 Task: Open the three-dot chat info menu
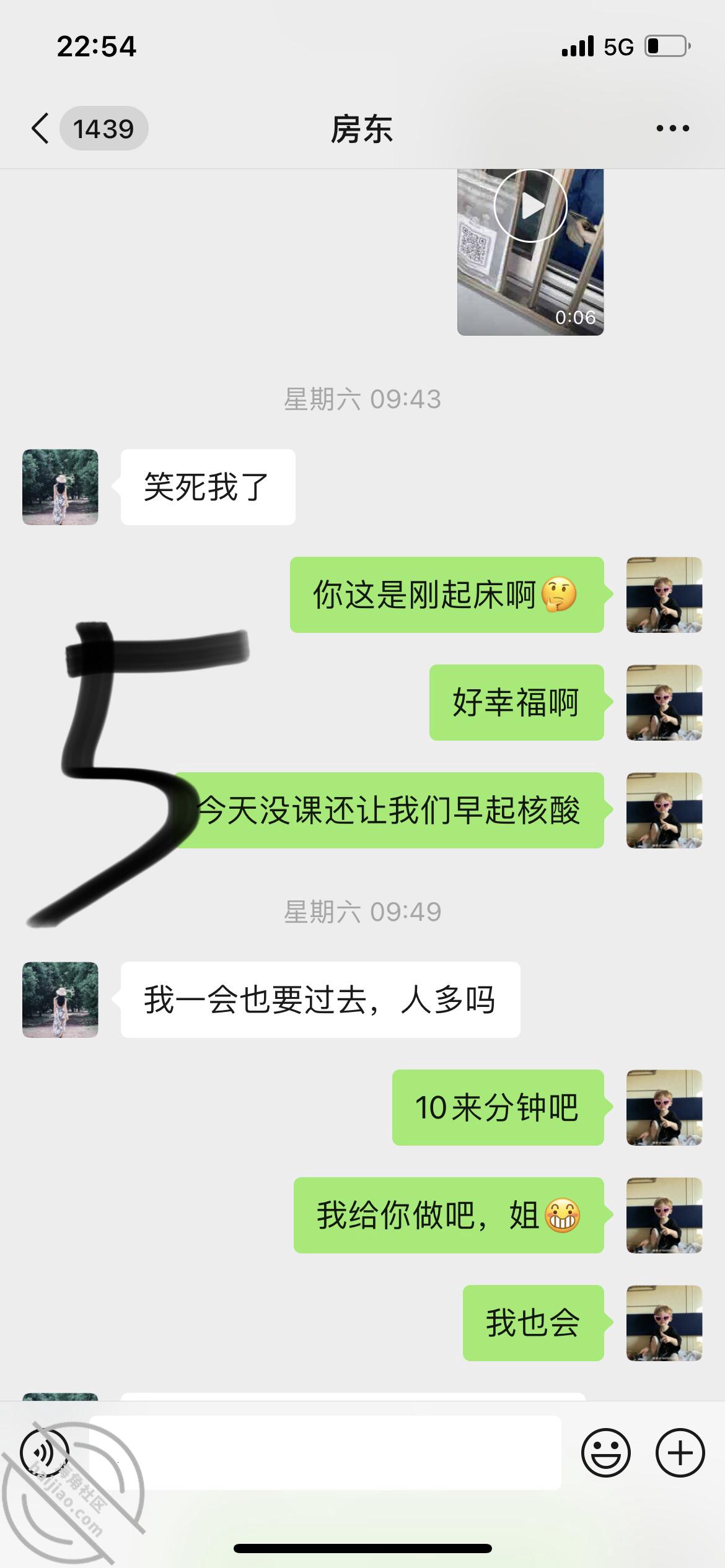tap(672, 129)
